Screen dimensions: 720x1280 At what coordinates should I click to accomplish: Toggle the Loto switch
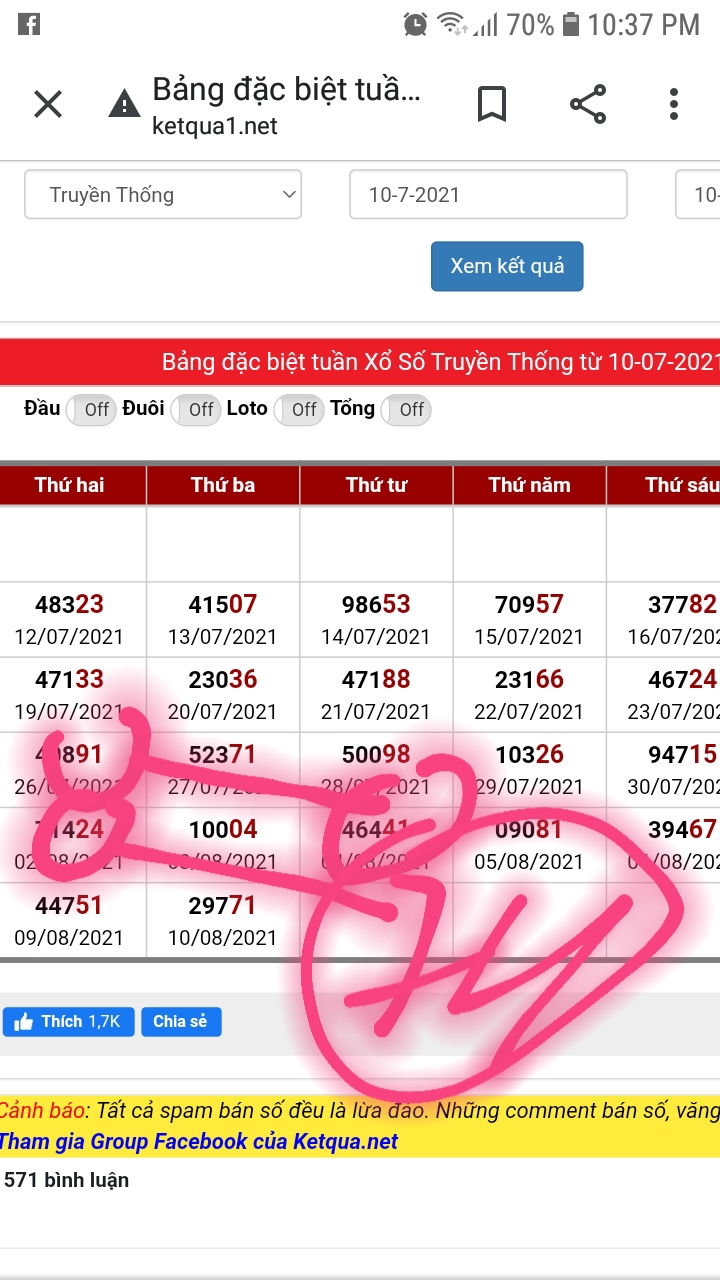pos(299,409)
